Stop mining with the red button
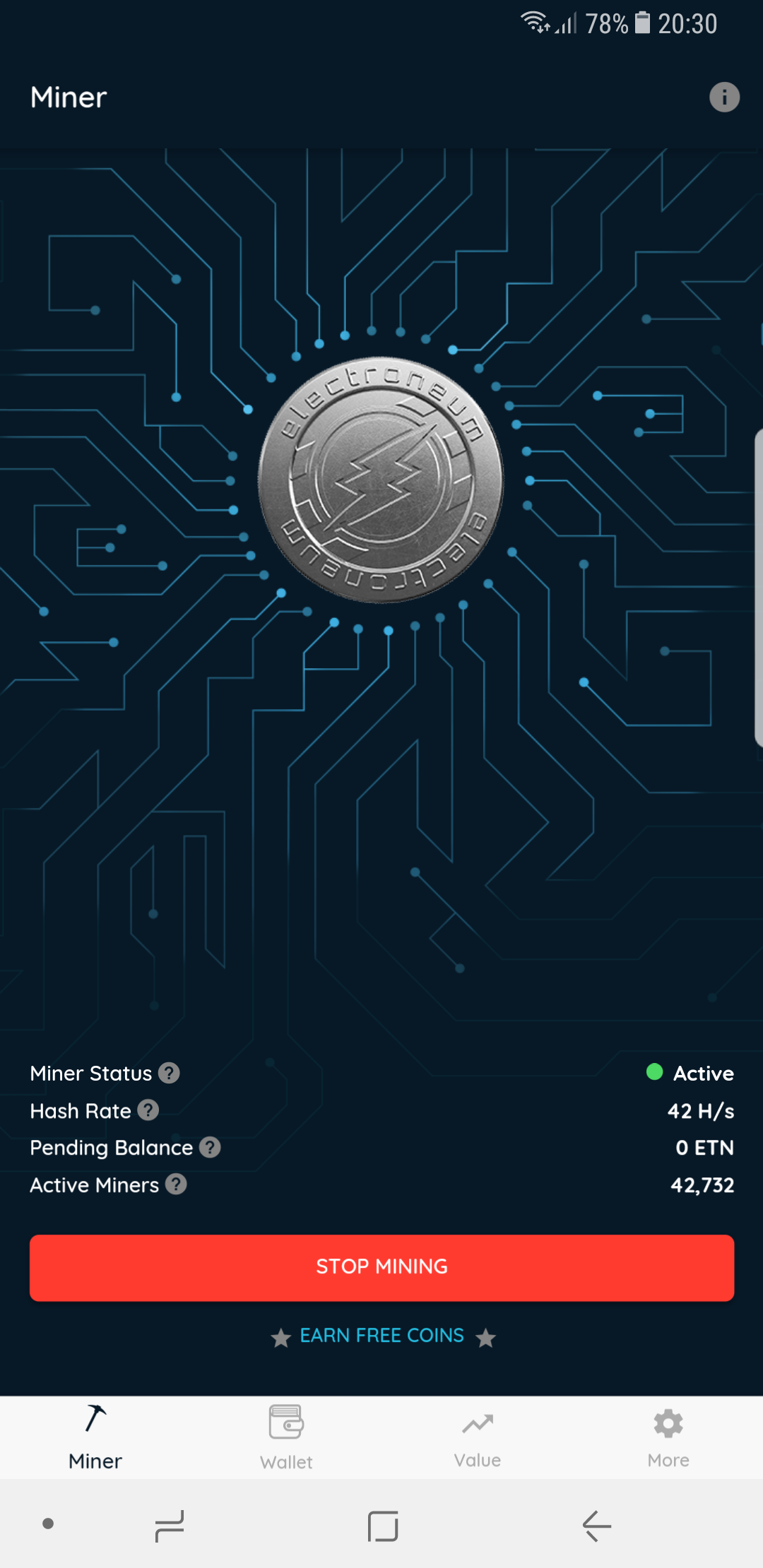 coord(381,1268)
